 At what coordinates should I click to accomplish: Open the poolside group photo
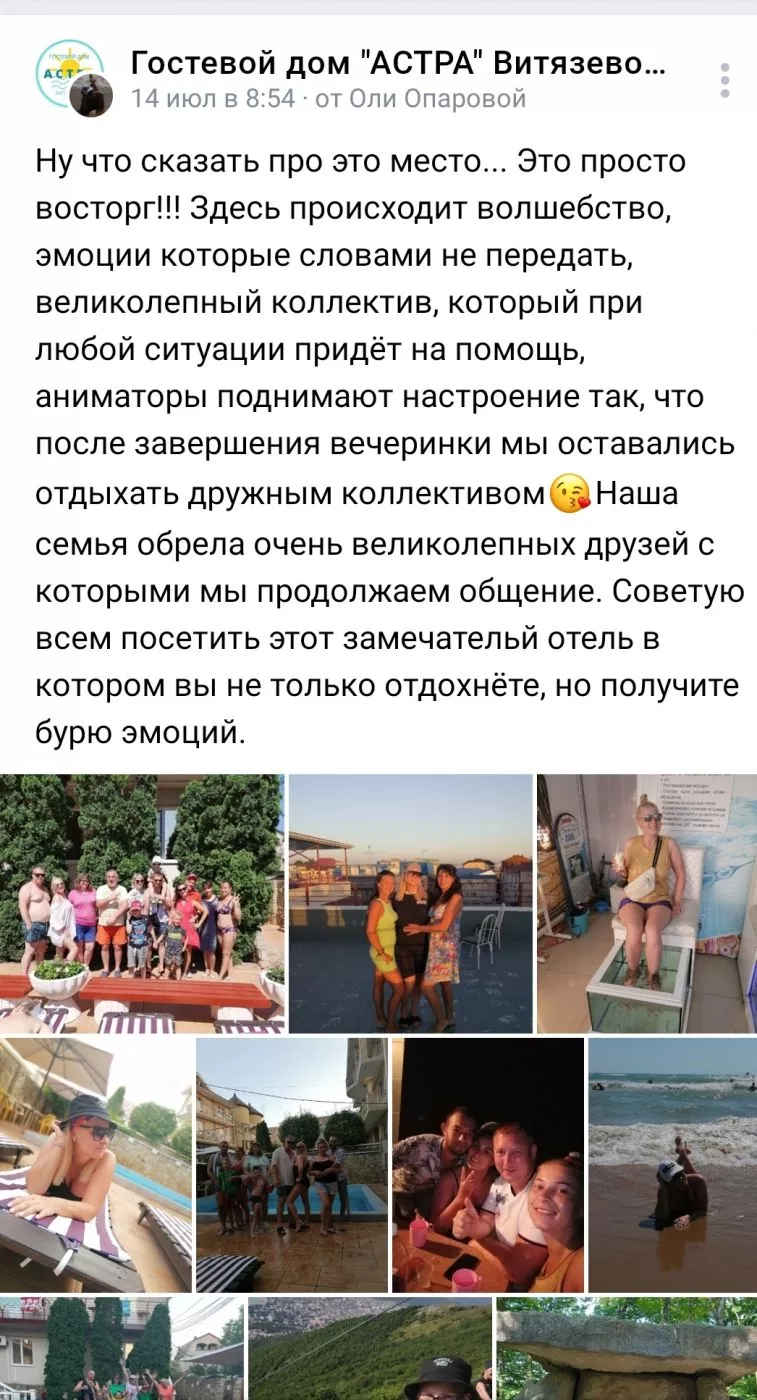[291, 1165]
